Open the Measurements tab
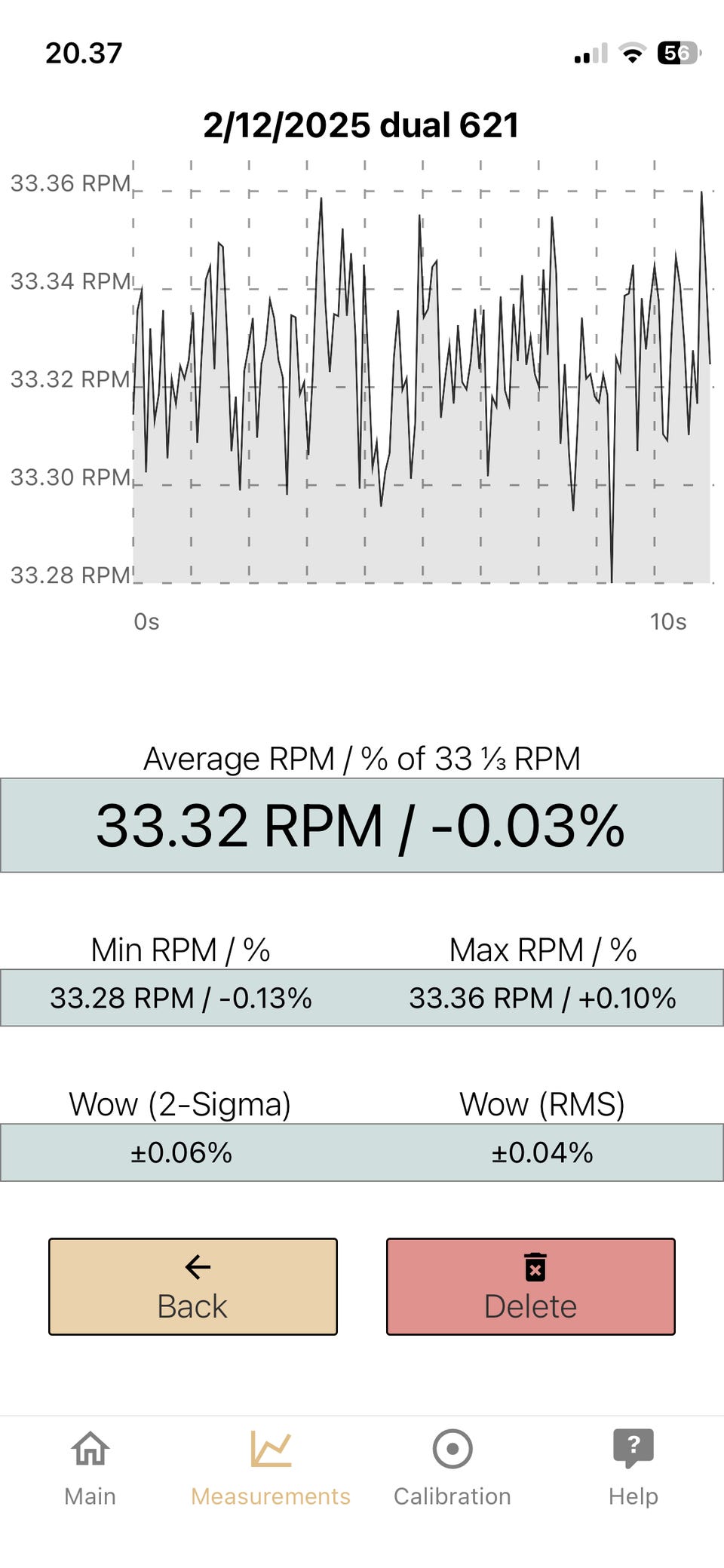Viewport: 724px width, 1568px height. point(271,1467)
